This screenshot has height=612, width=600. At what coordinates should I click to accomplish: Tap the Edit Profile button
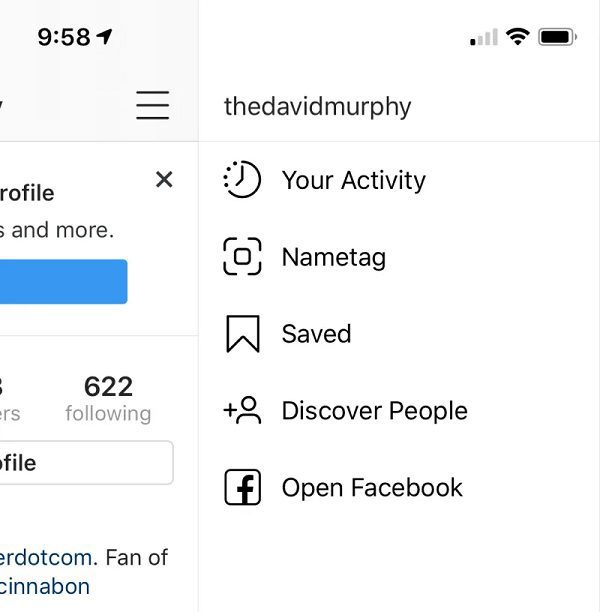pos(85,463)
